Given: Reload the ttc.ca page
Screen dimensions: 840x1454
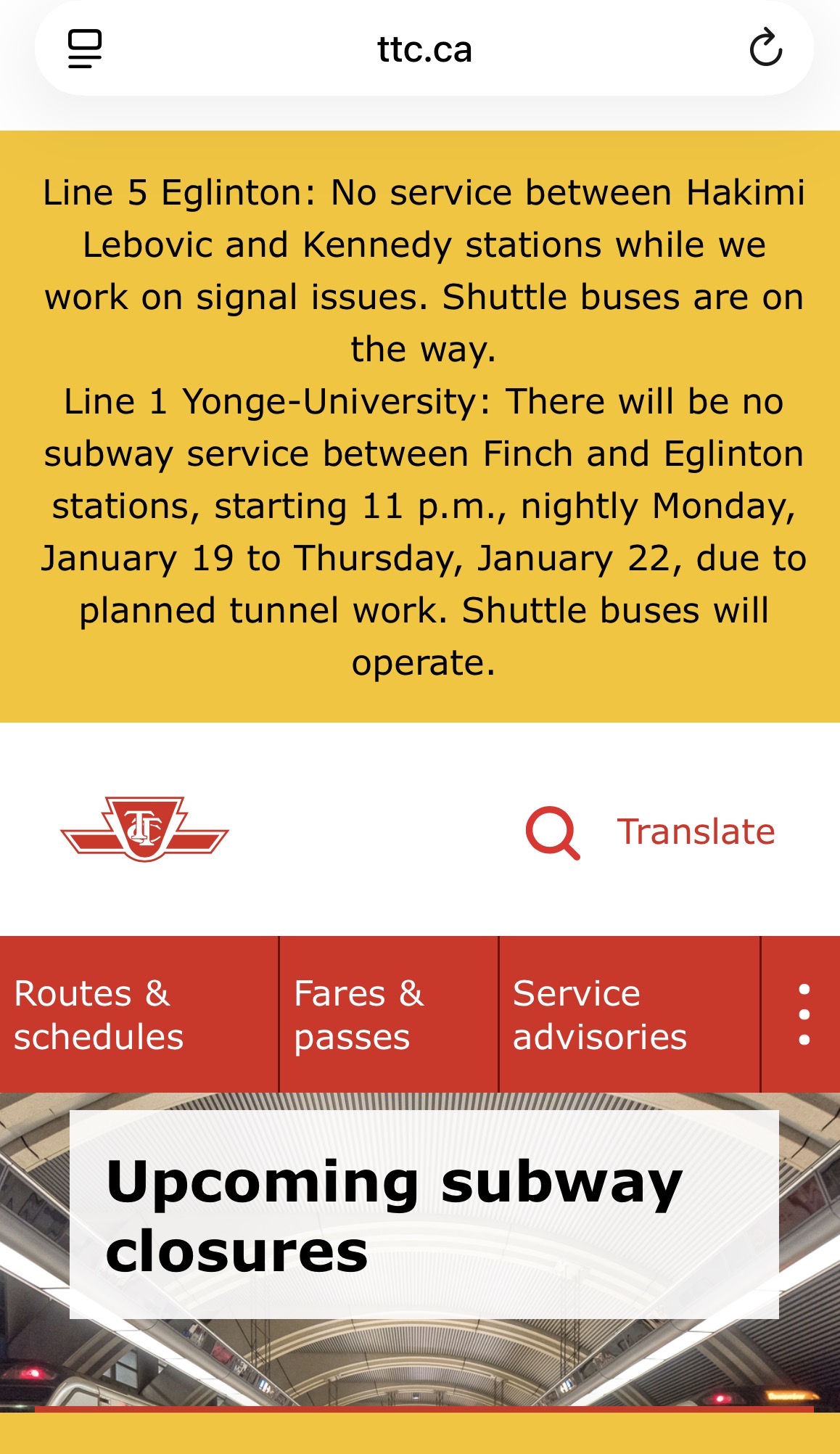Looking at the screenshot, I should pos(765,49).
